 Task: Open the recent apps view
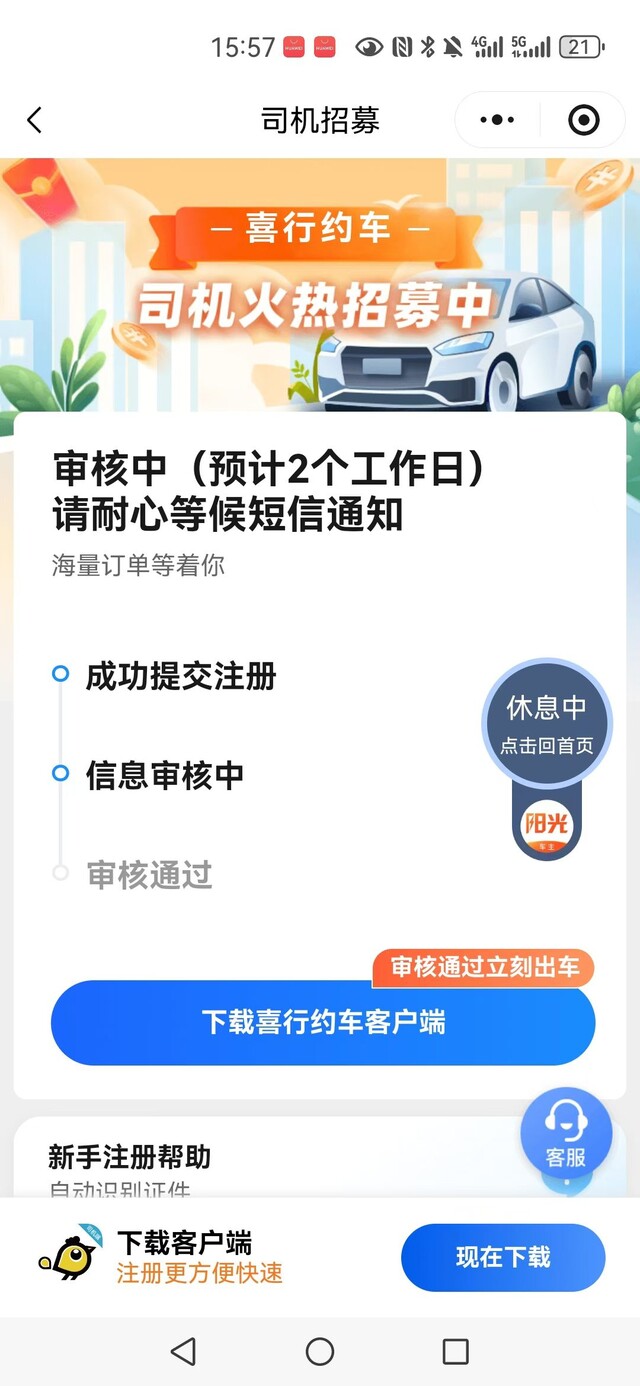pos(455,1352)
